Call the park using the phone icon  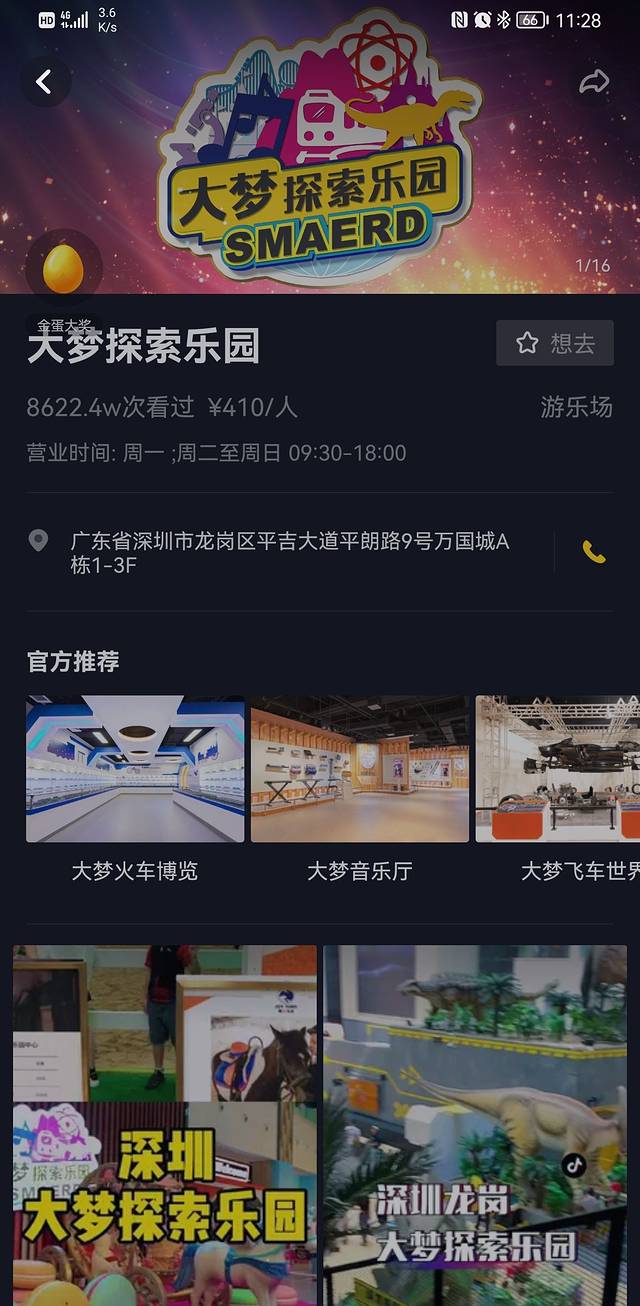594,552
